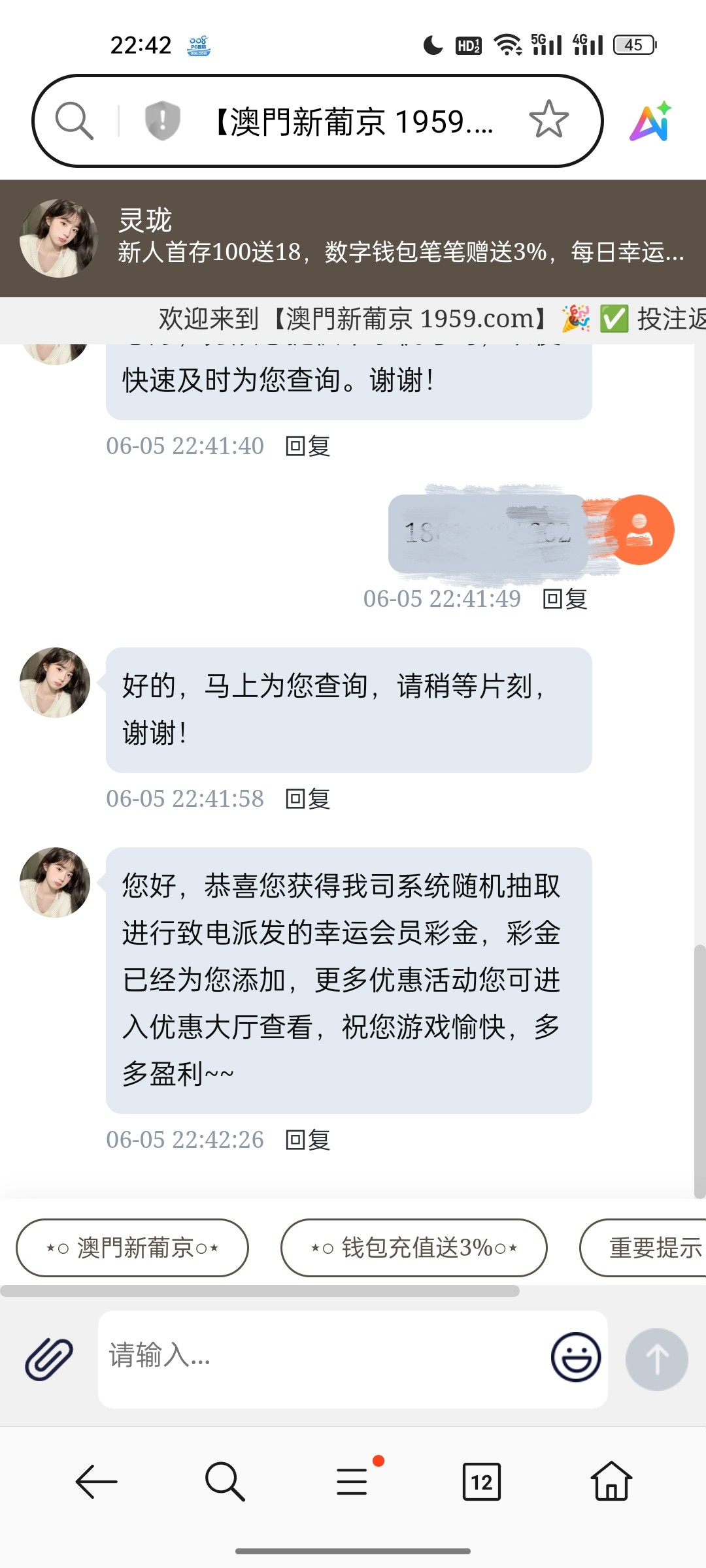Screen dimensions: 706x1568
Task: Open the site security shield icon
Action: click(162, 121)
